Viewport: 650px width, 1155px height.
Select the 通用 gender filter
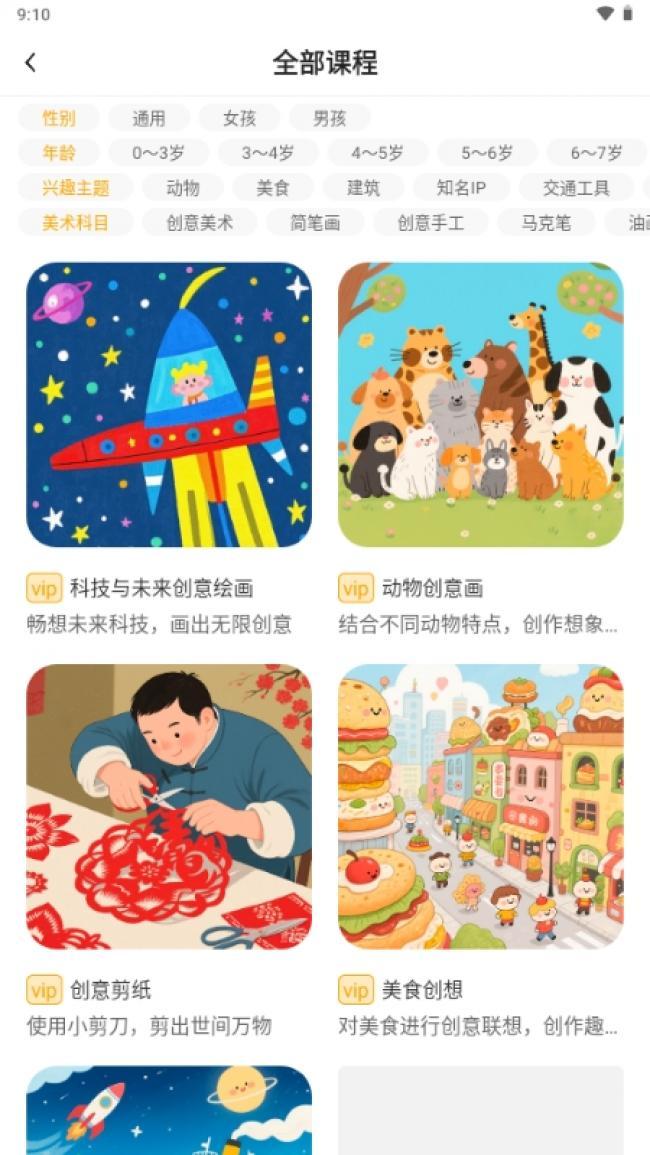click(x=149, y=118)
